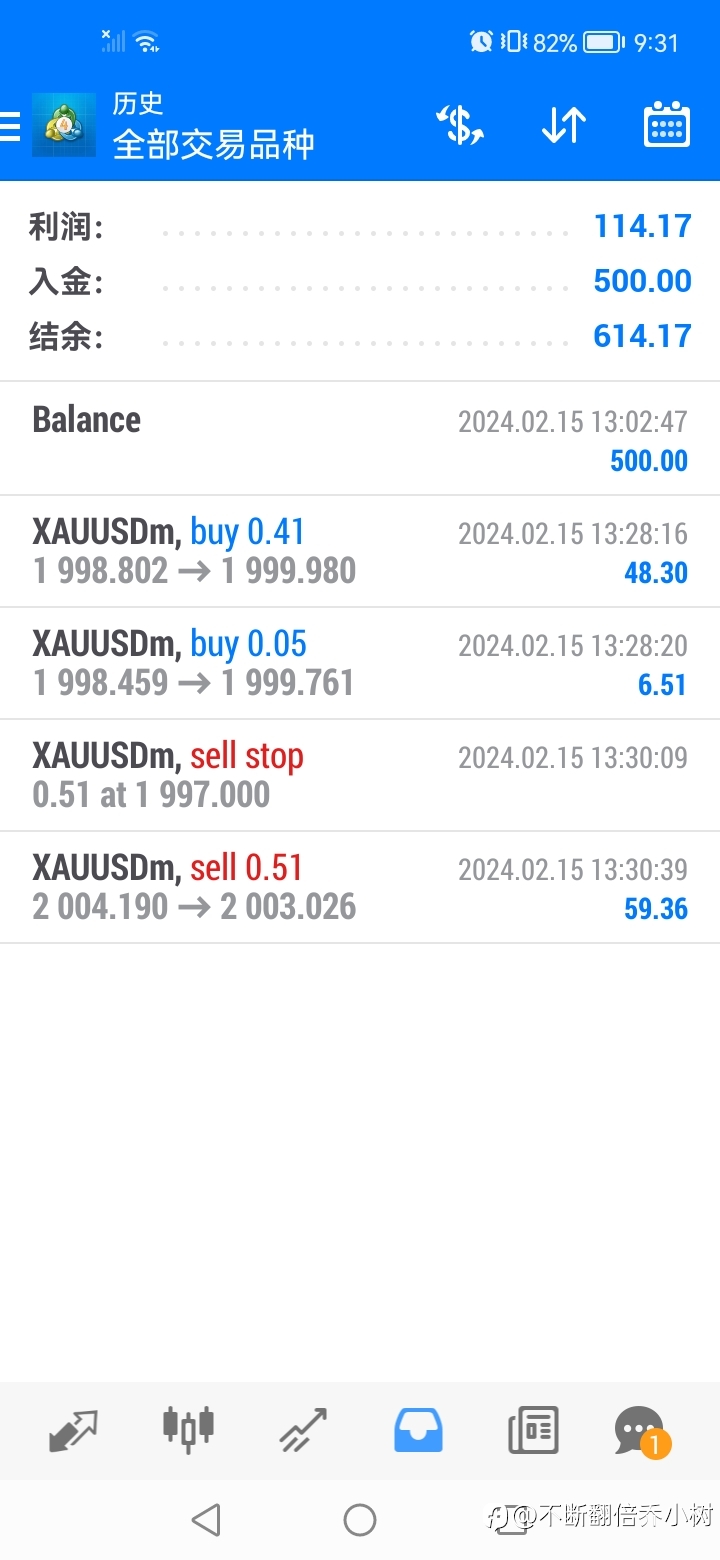Switch to the Quotes tab
Viewport: 720px width, 1560px height.
click(x=74, y=1430)
